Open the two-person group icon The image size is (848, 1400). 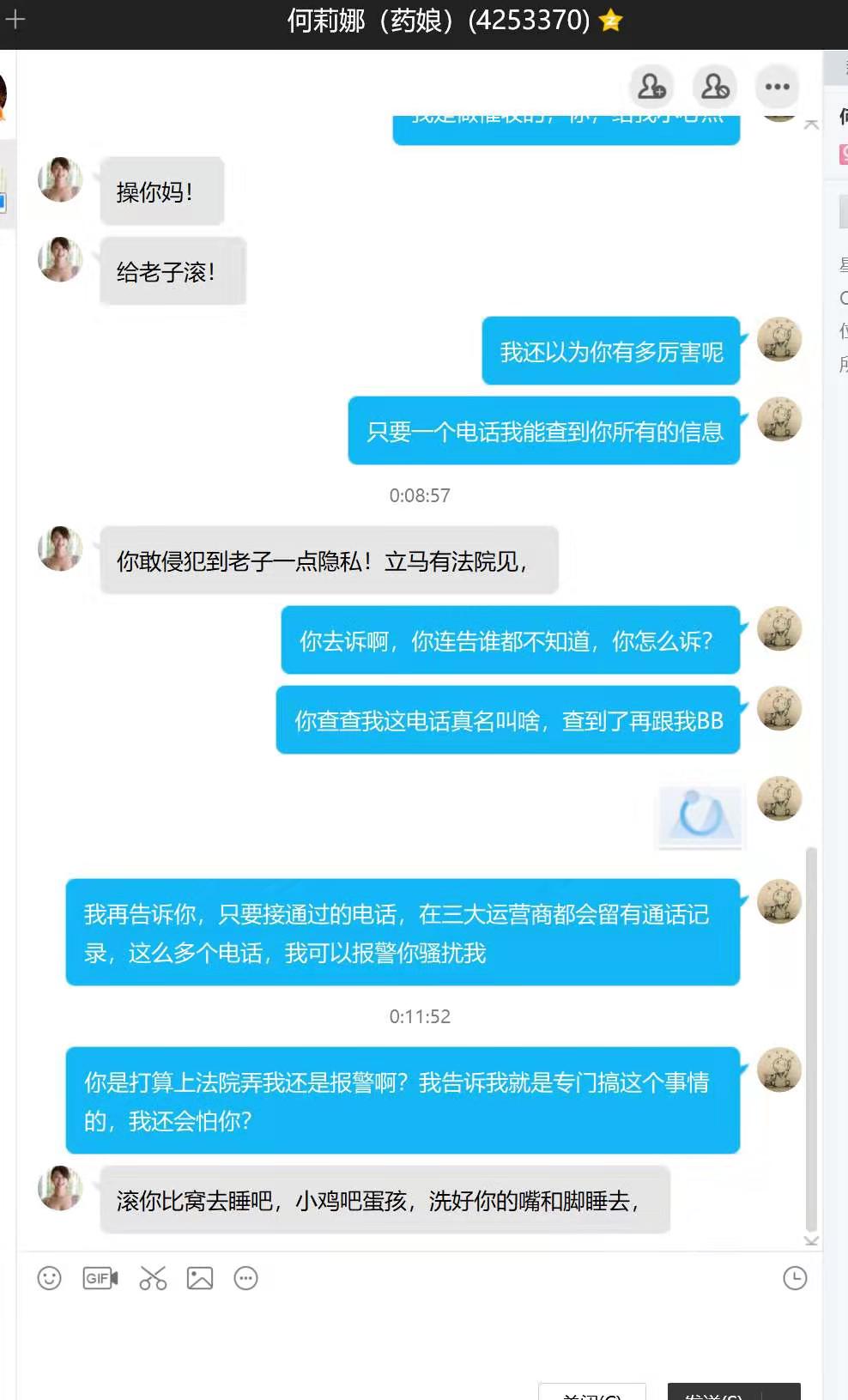click(x=715, y=87)
